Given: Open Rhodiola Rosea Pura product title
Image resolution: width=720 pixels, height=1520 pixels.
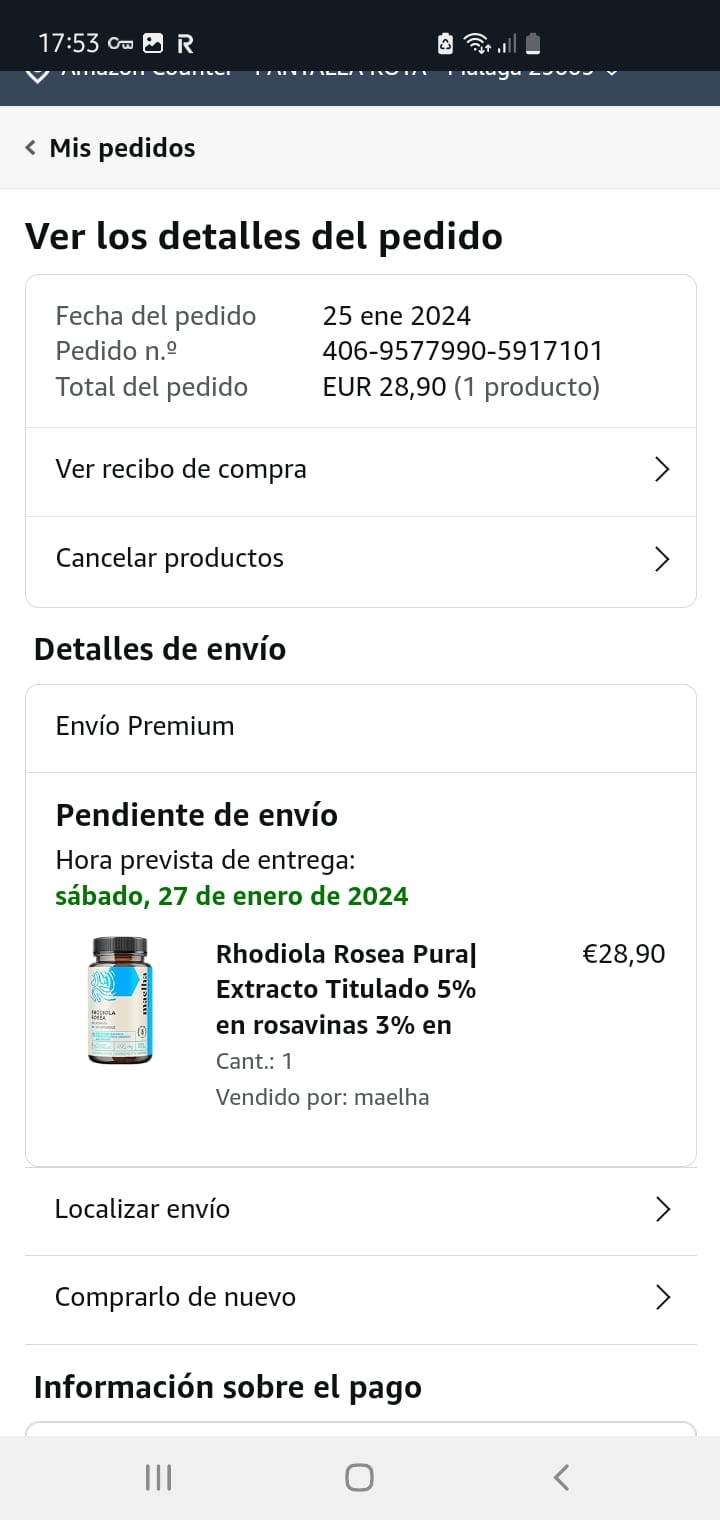Looking at the screenshot, I should pos(346,989).
